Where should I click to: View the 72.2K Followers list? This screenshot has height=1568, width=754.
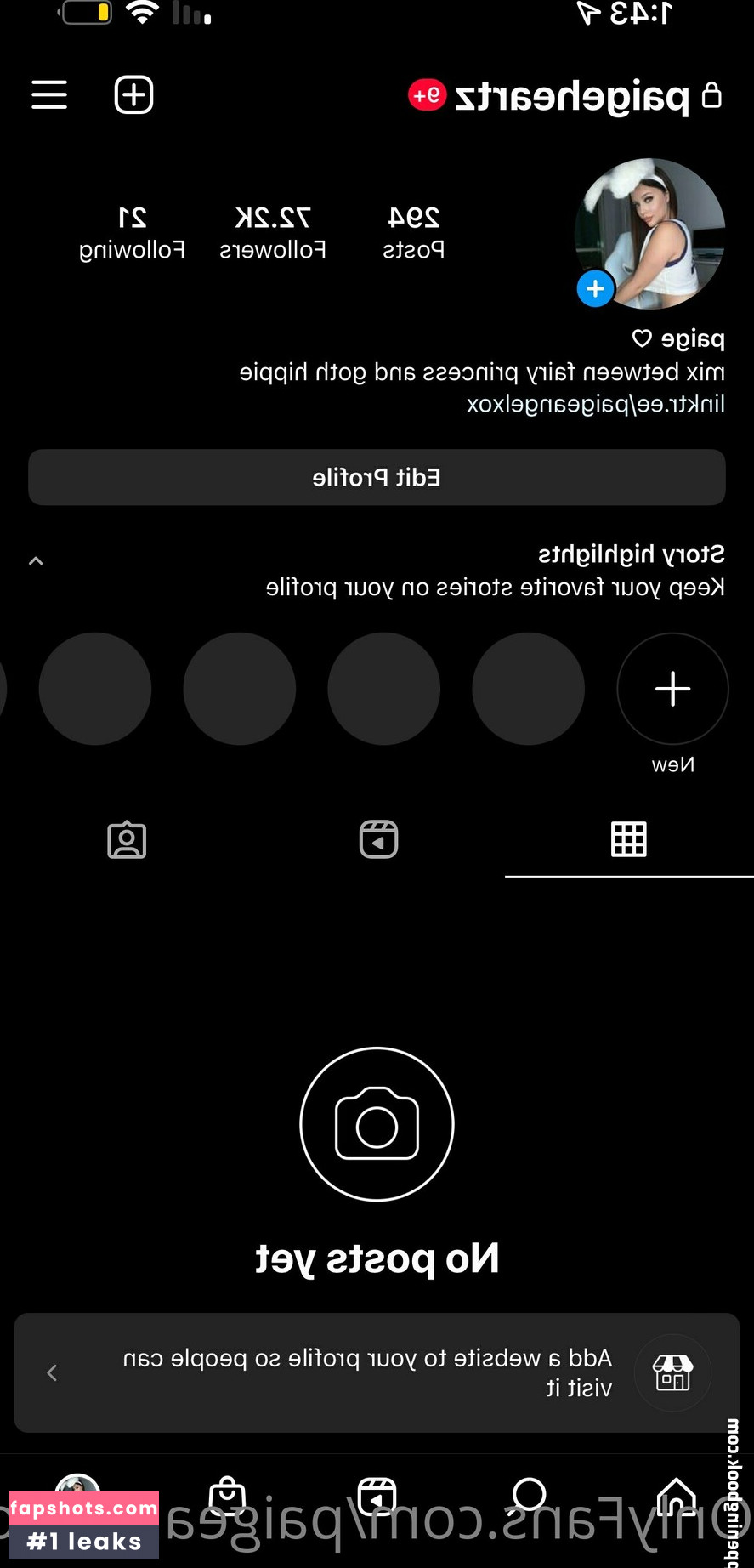(273, 232)
